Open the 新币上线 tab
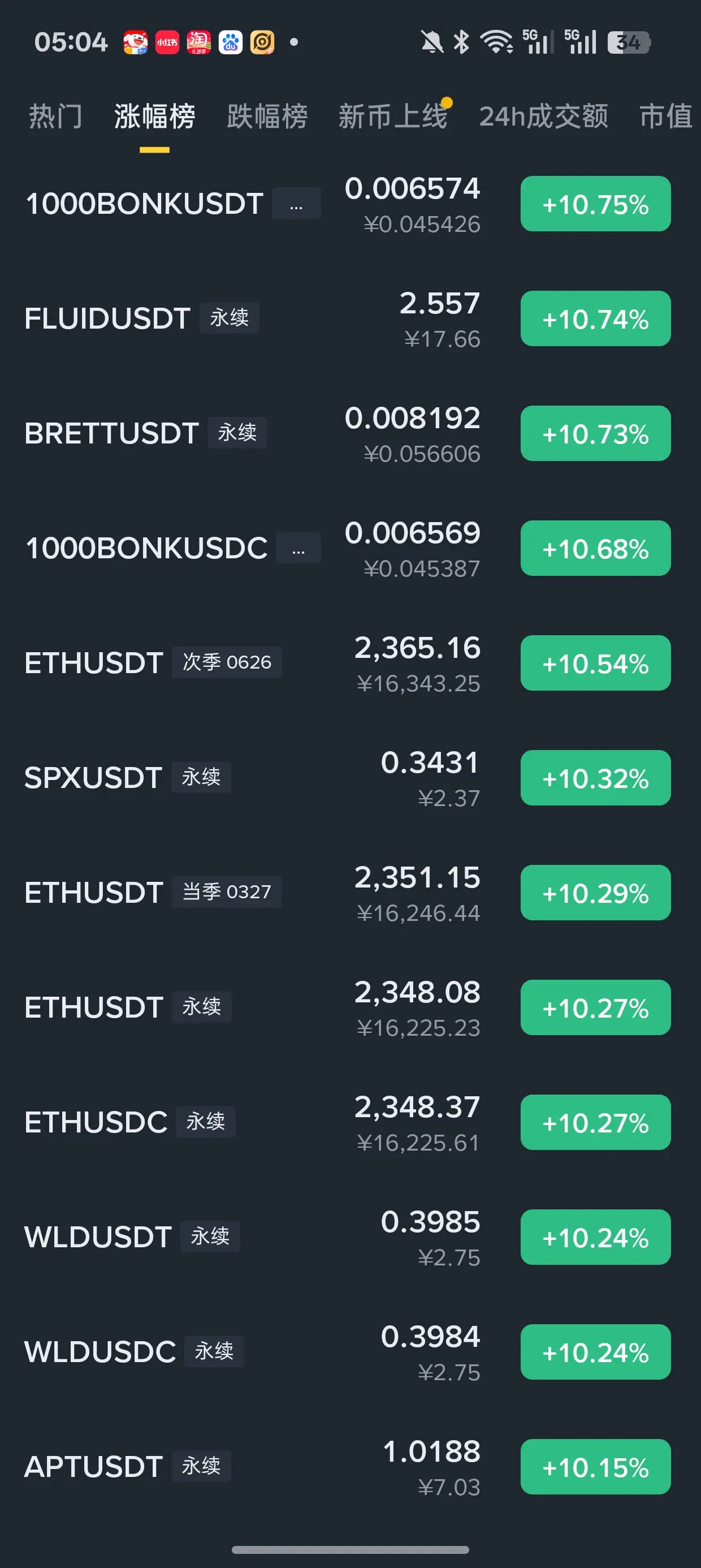The image size is (701, 1568). coord(392,117)
